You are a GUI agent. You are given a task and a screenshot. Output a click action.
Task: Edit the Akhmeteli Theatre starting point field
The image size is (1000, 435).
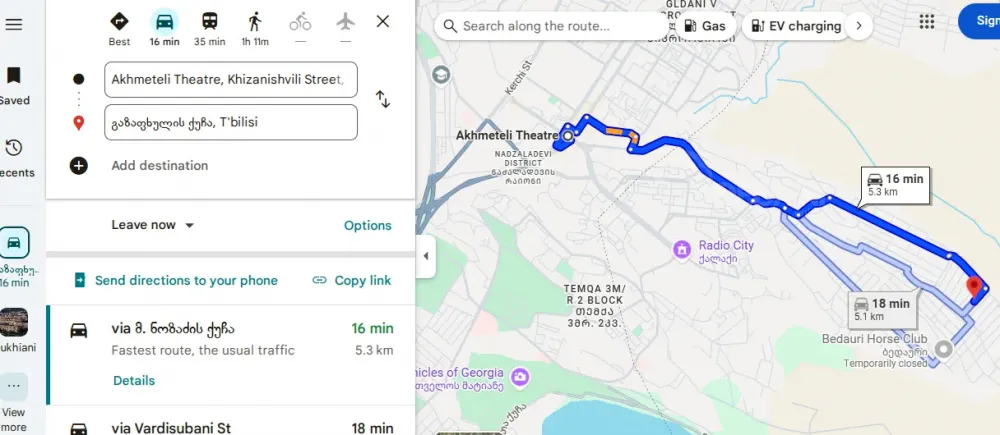click(x=230, y=79)
